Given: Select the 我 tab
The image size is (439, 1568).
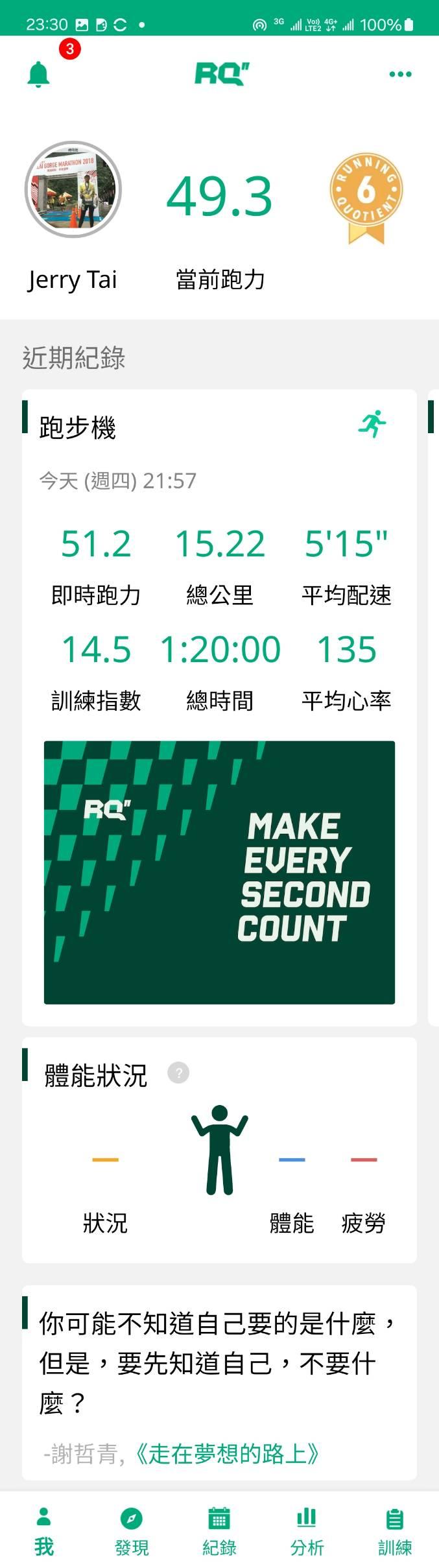Looking at the screenshot, I should pos(44,1532).
